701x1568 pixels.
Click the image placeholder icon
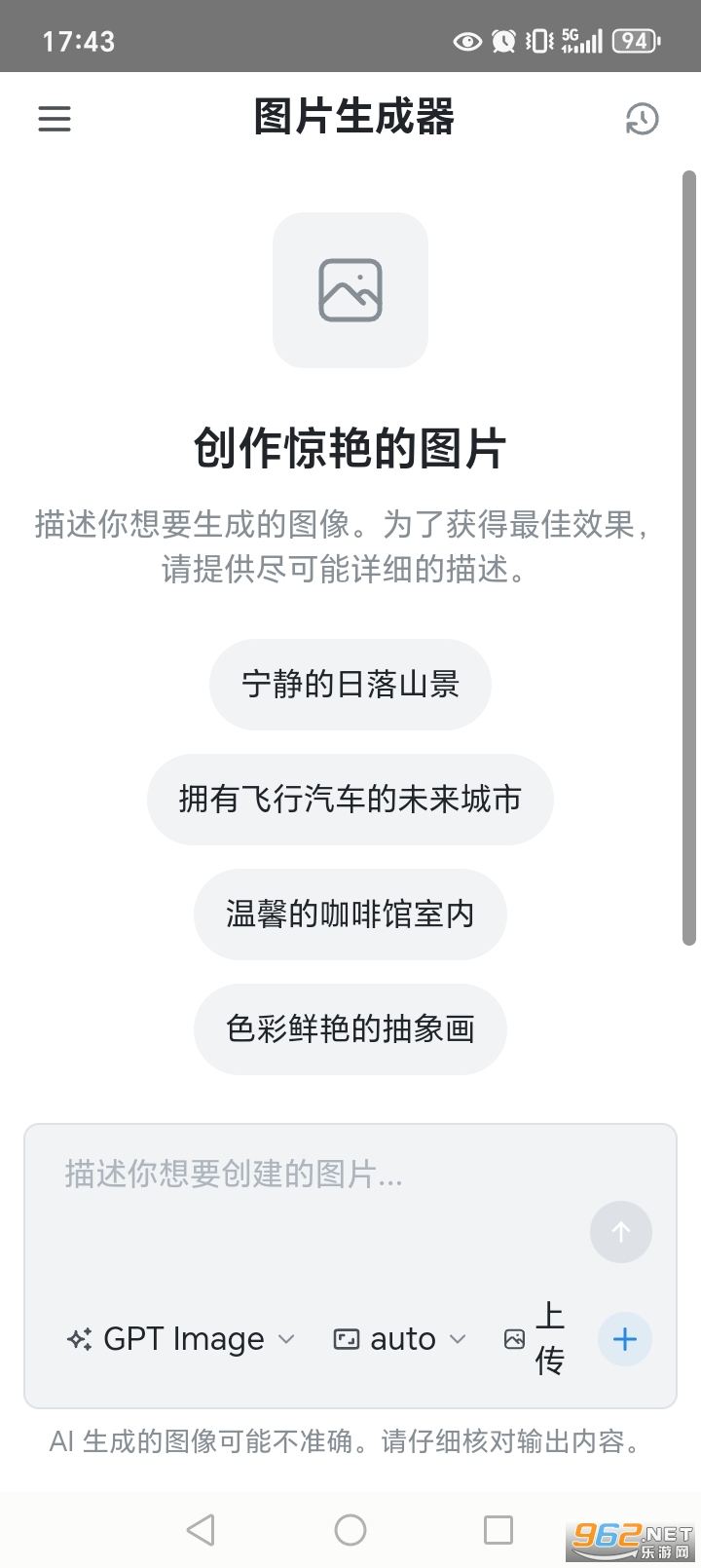coord(350,291)
